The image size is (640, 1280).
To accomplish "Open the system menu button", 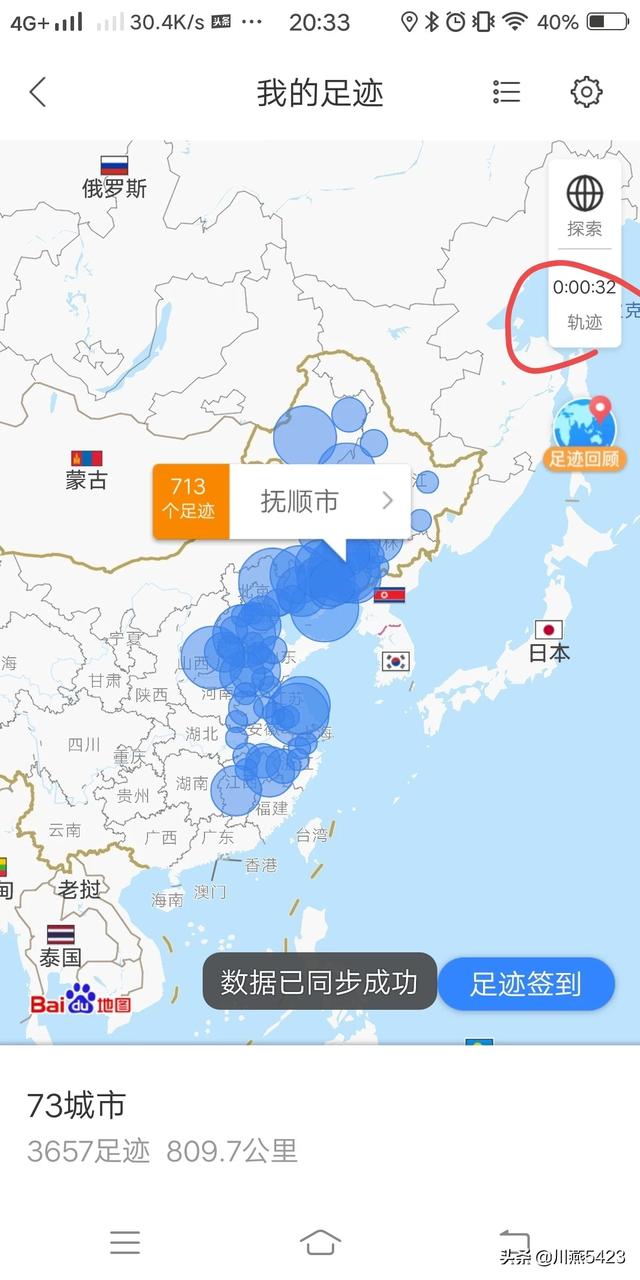I will click(x=125, y=1242).
